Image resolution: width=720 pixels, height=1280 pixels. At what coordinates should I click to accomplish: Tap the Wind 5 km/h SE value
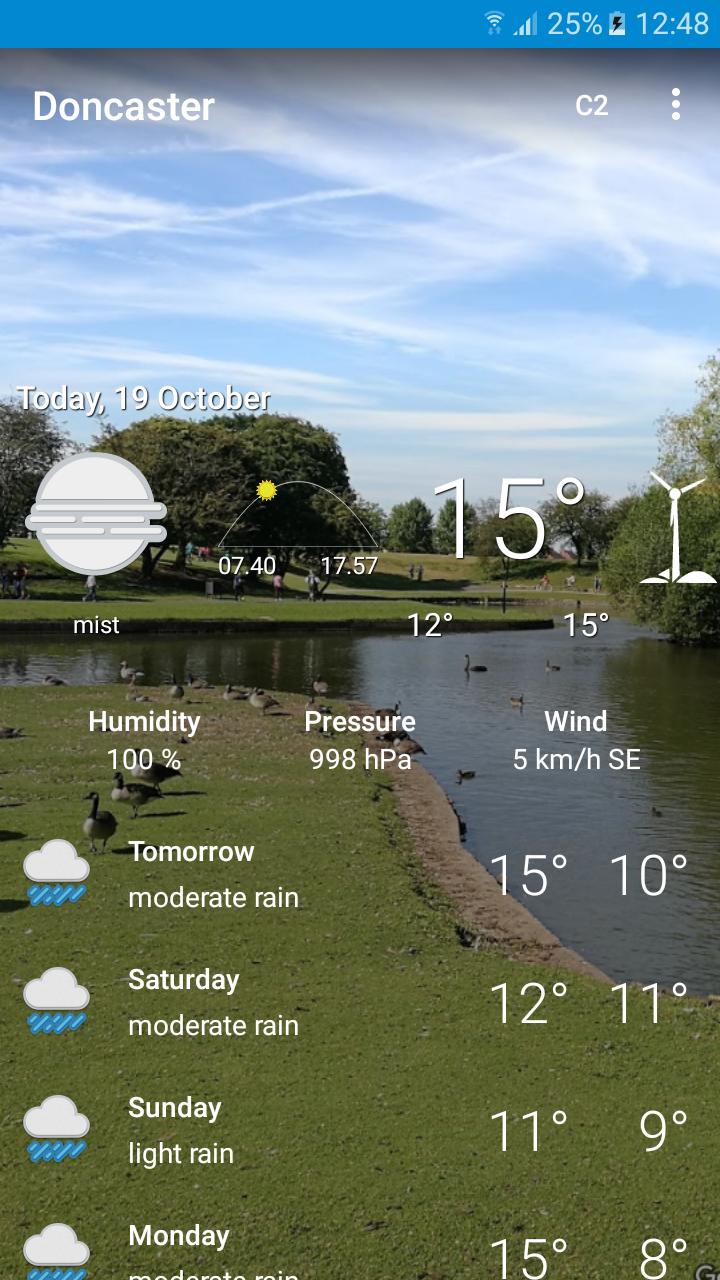coord(577,759)
